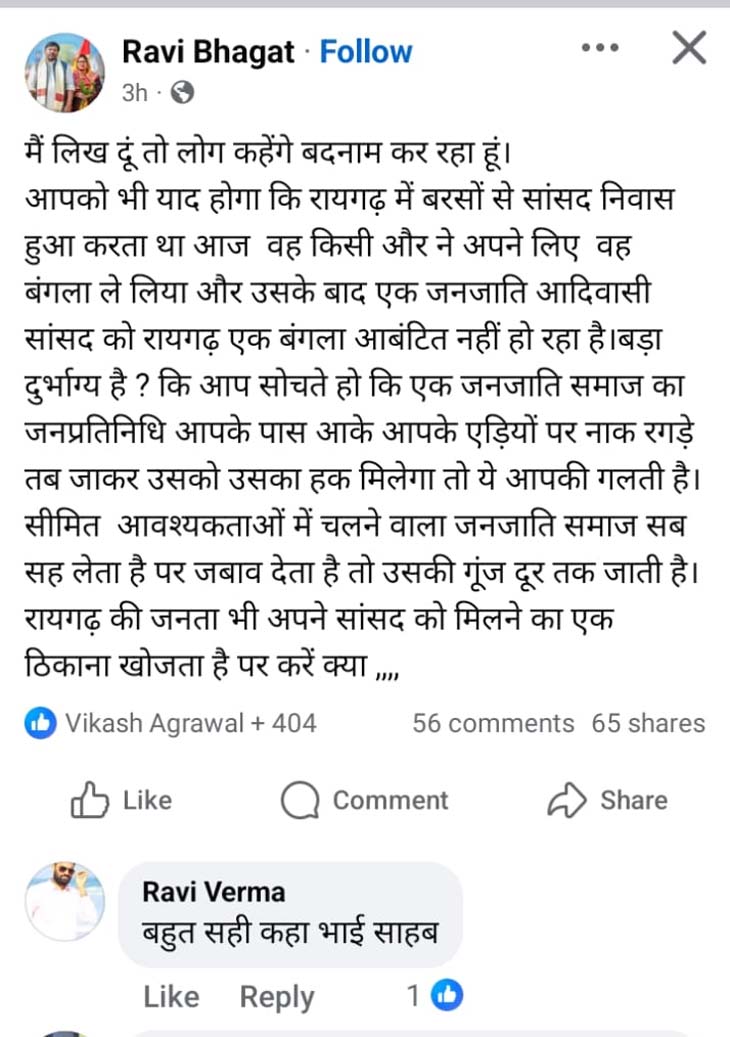Close the post with the X icon
The image size is (730, 1037).
pos(688,47)
